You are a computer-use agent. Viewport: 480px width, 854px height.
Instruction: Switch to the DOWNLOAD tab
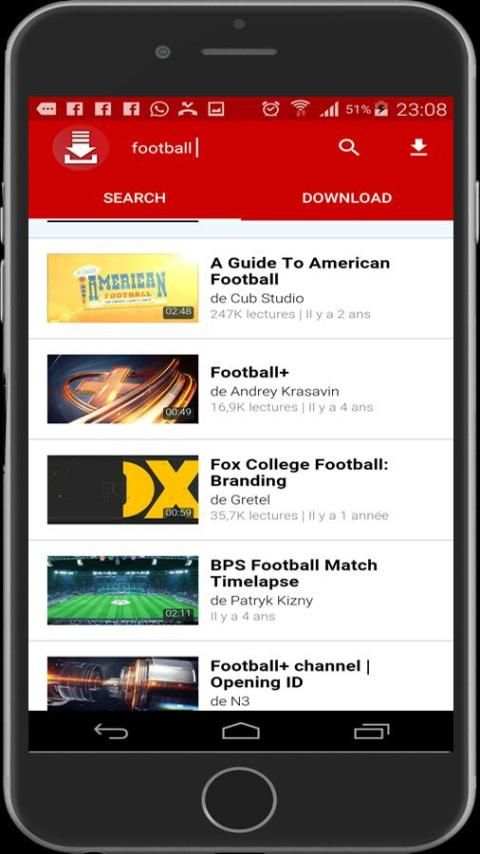[x=347, y=198]
